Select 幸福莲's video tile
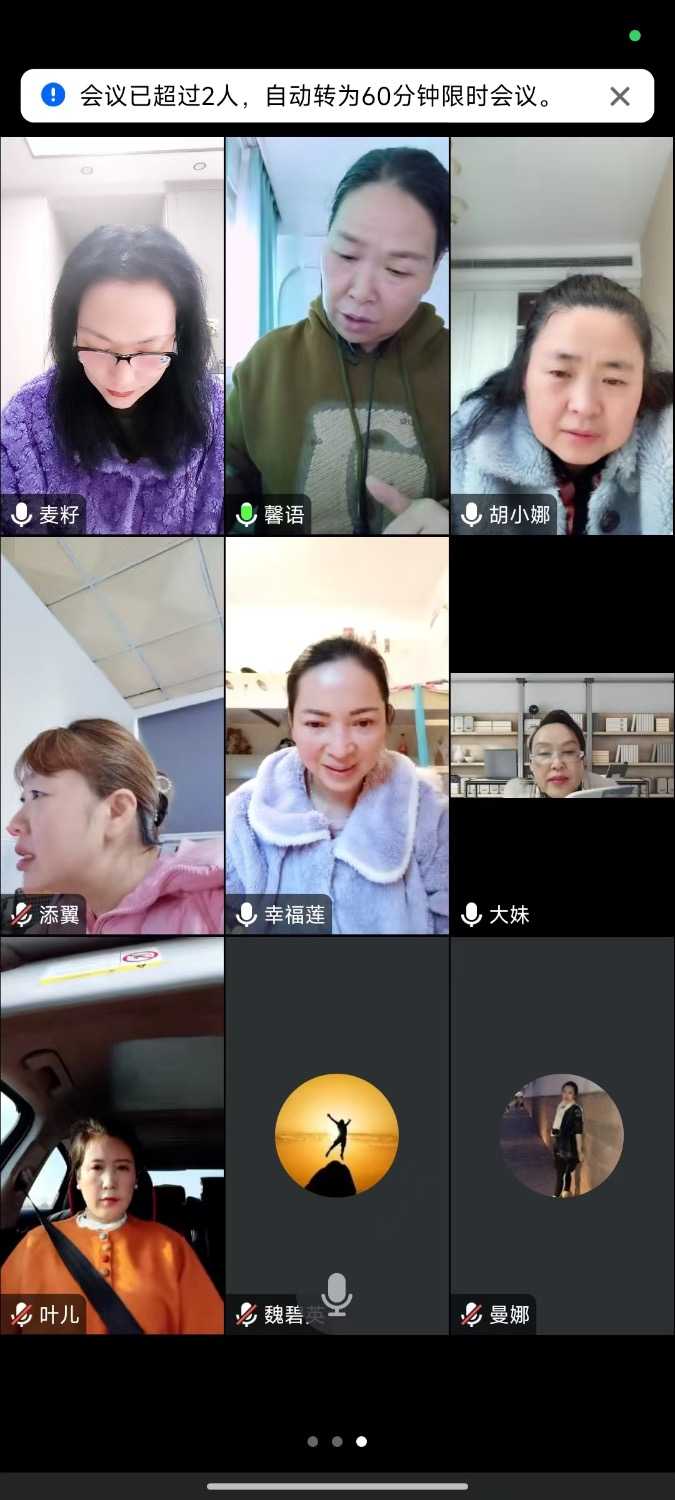This screenshot has height=1500, width=675. (x=337, y=736)
